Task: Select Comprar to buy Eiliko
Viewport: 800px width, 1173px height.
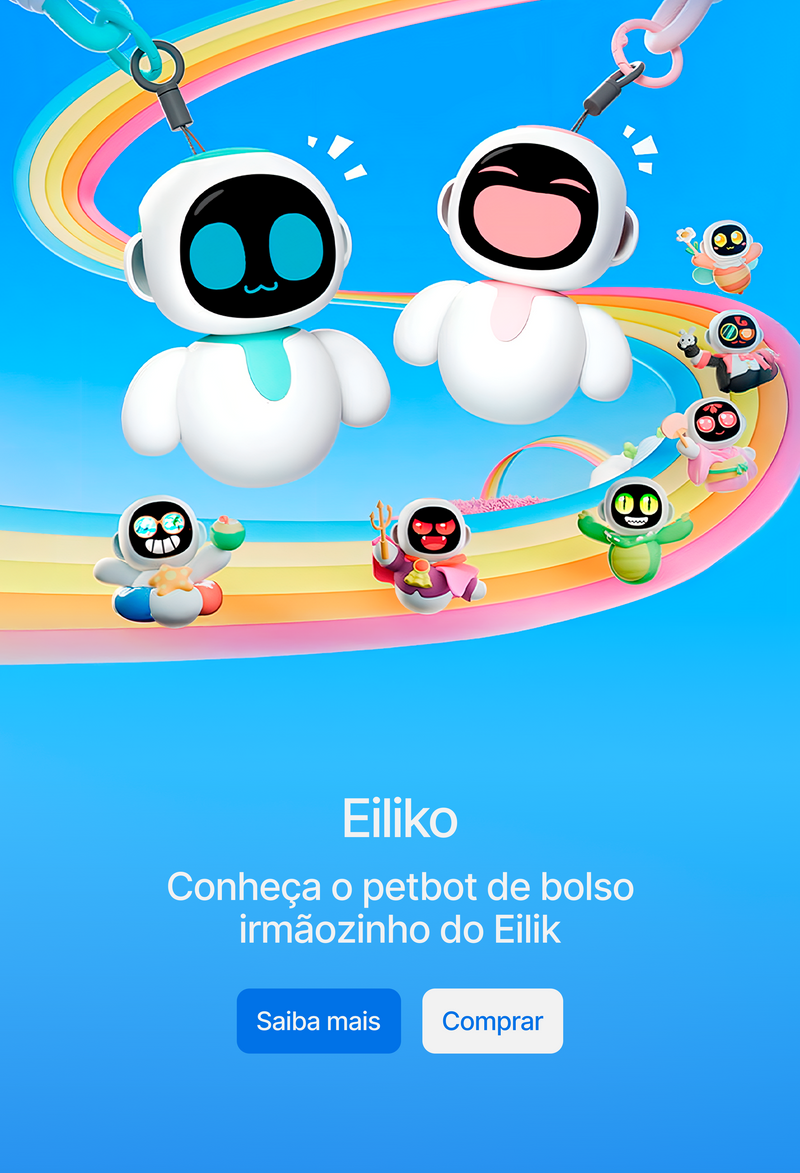Action: tap(492, 1021)
